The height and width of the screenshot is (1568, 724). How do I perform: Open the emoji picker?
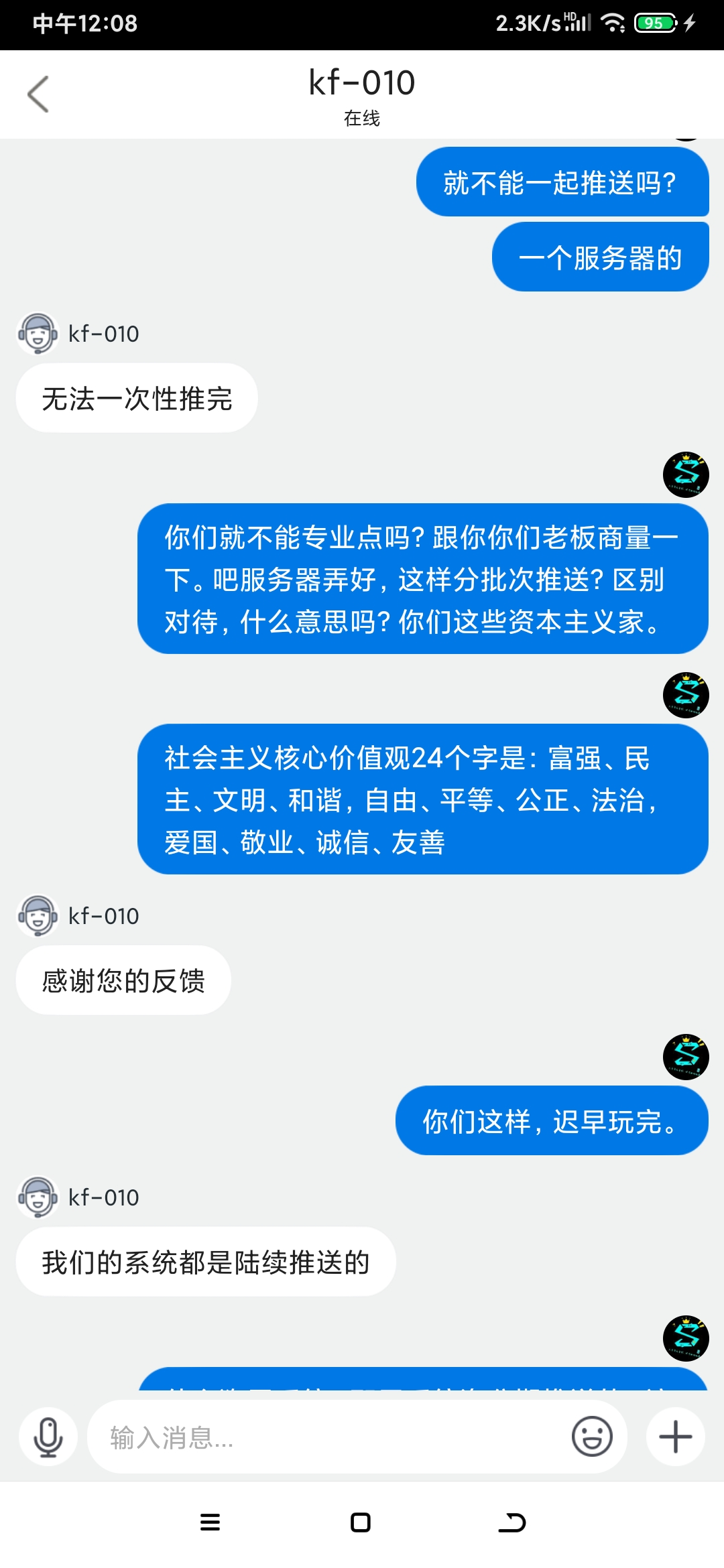(592, 1437)
